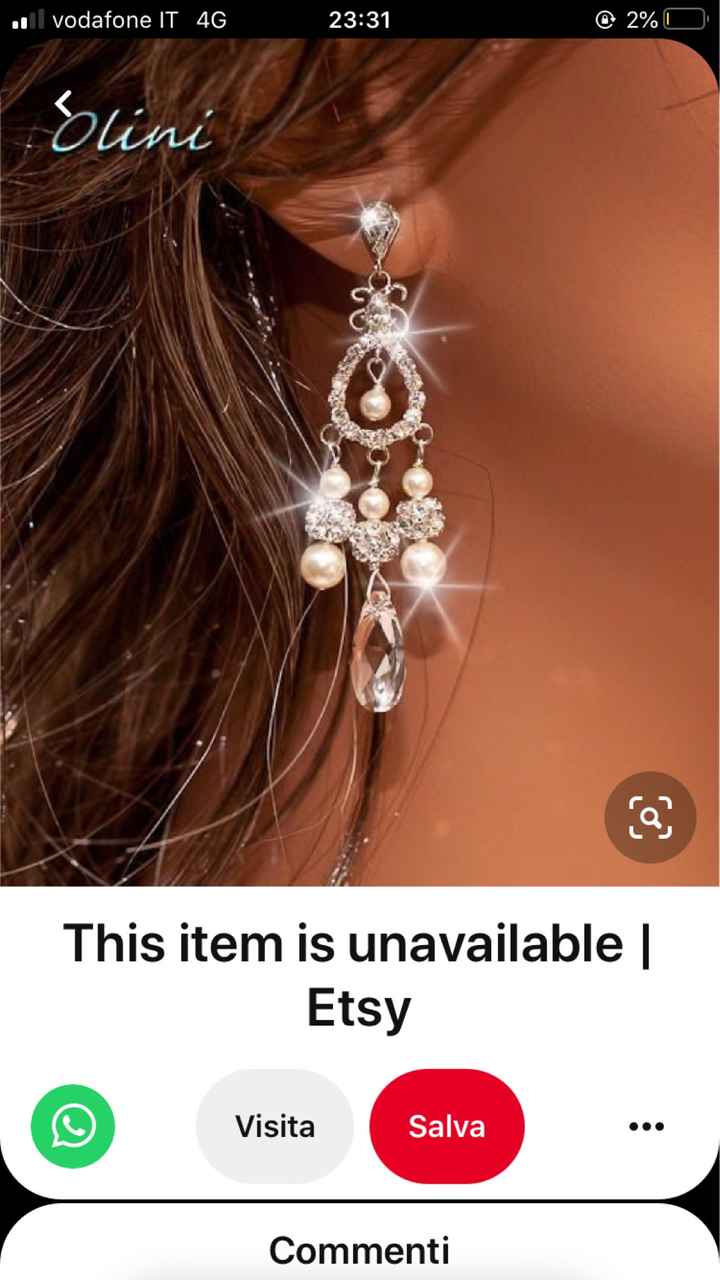720x1280 pixels.
Task: Share this pin via WhatsApp
Action: (x=73, y=1126)
